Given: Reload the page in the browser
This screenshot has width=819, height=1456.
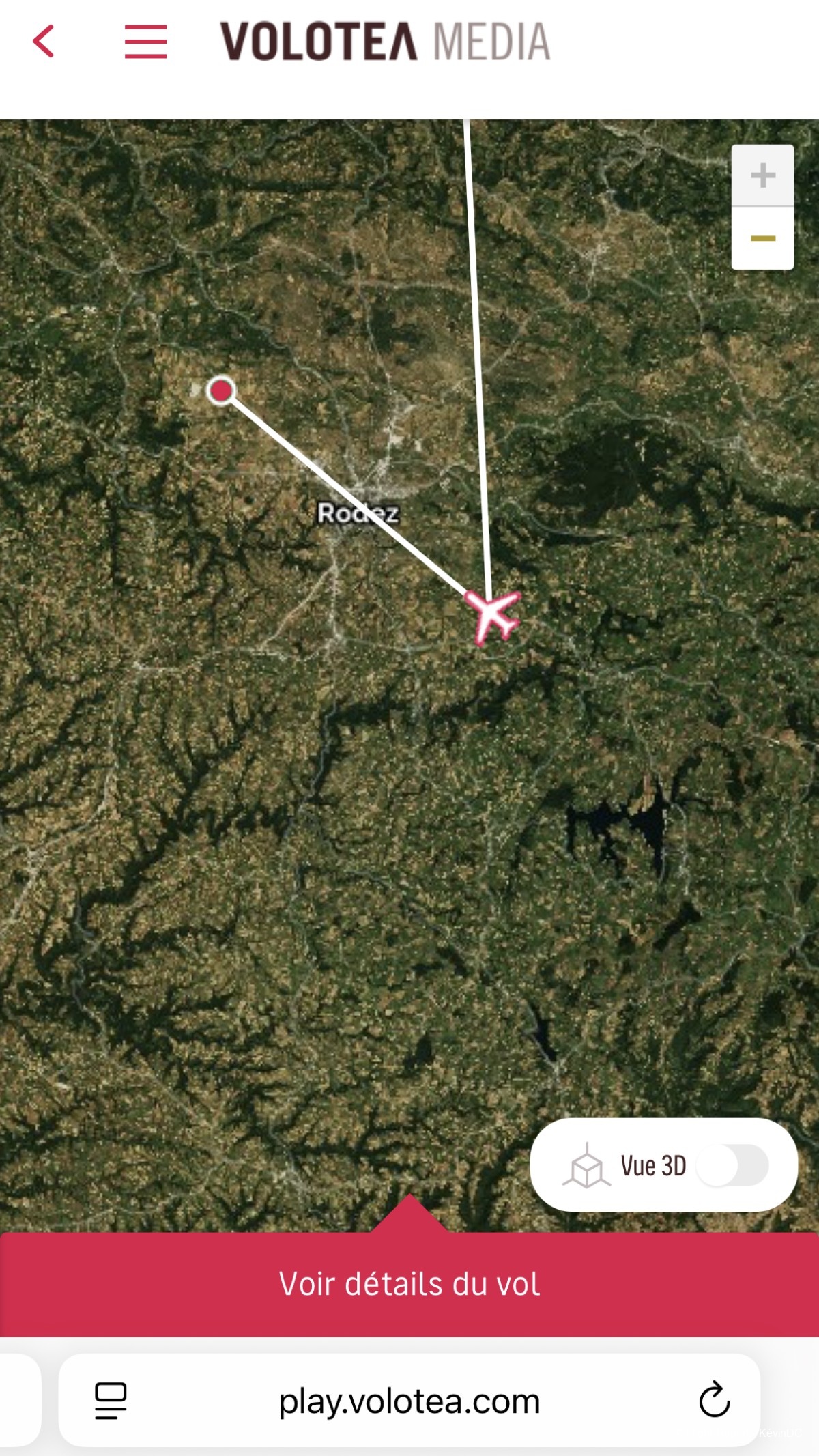Looking at the screenshot, I should [x=715, y=1401].
